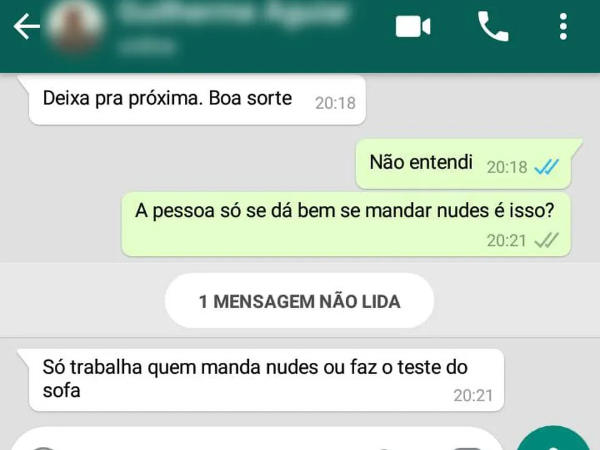600x450 pixels.
Task: Go back to the chats list
Action: click(26, 27)
